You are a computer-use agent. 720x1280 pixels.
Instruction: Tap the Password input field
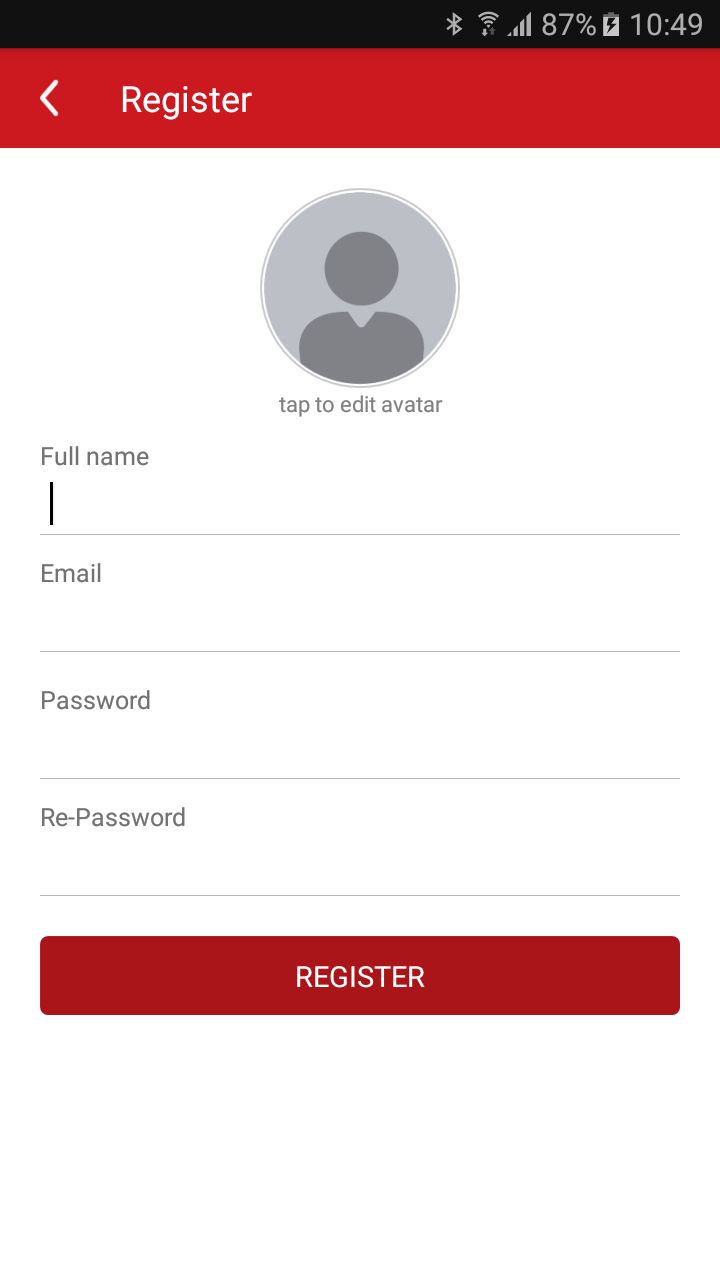click(360, 748)
